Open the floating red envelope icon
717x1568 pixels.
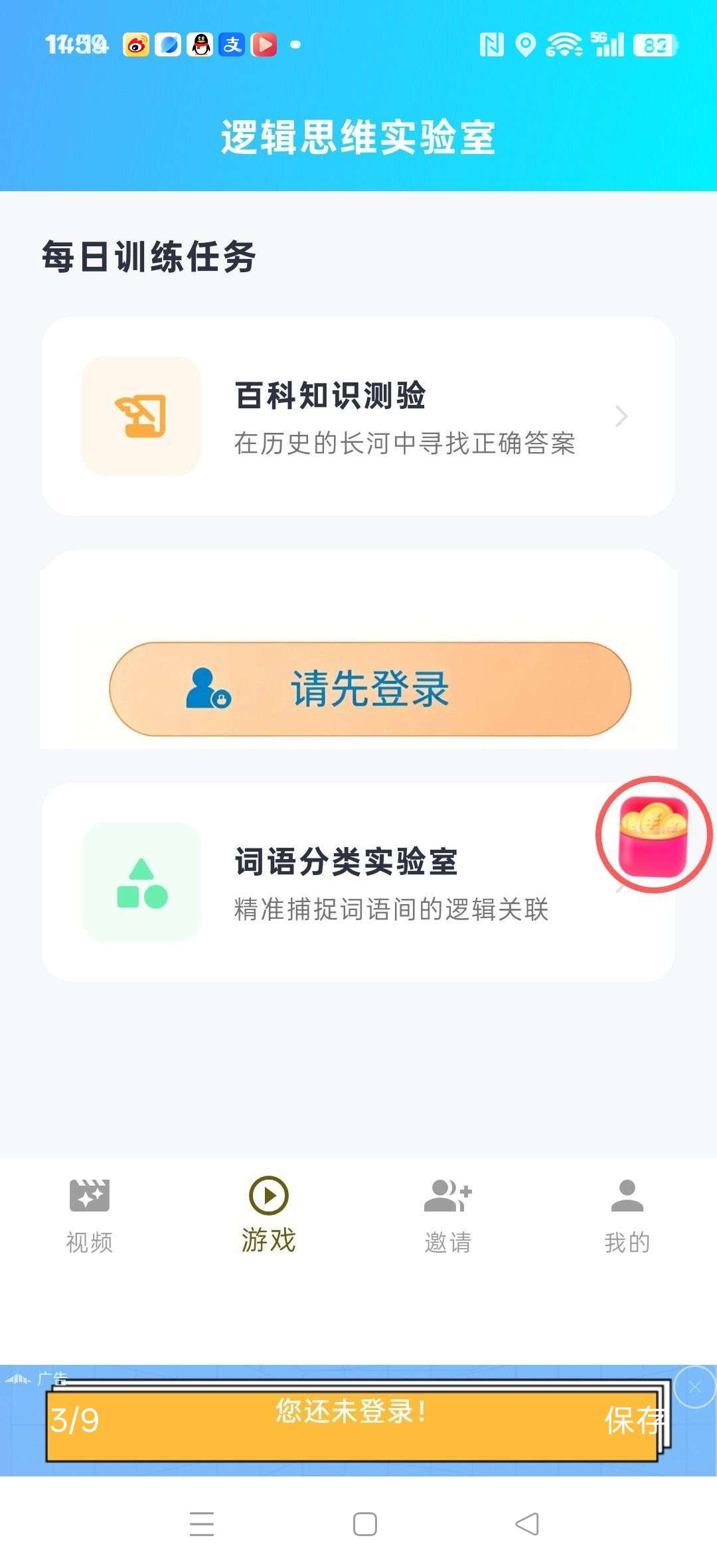654,834
